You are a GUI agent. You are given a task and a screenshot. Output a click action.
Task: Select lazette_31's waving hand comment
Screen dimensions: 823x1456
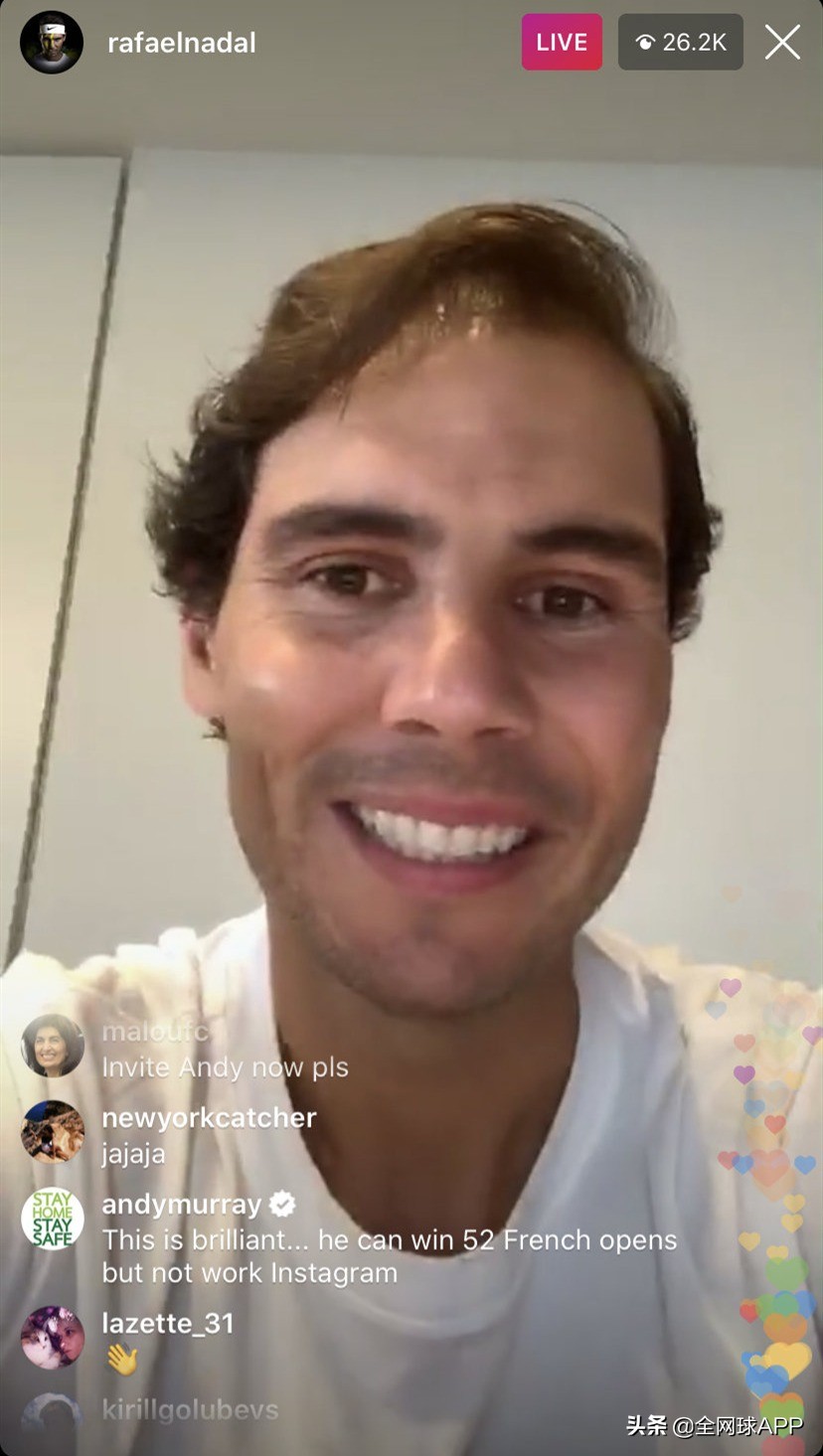click(122, 1359)
